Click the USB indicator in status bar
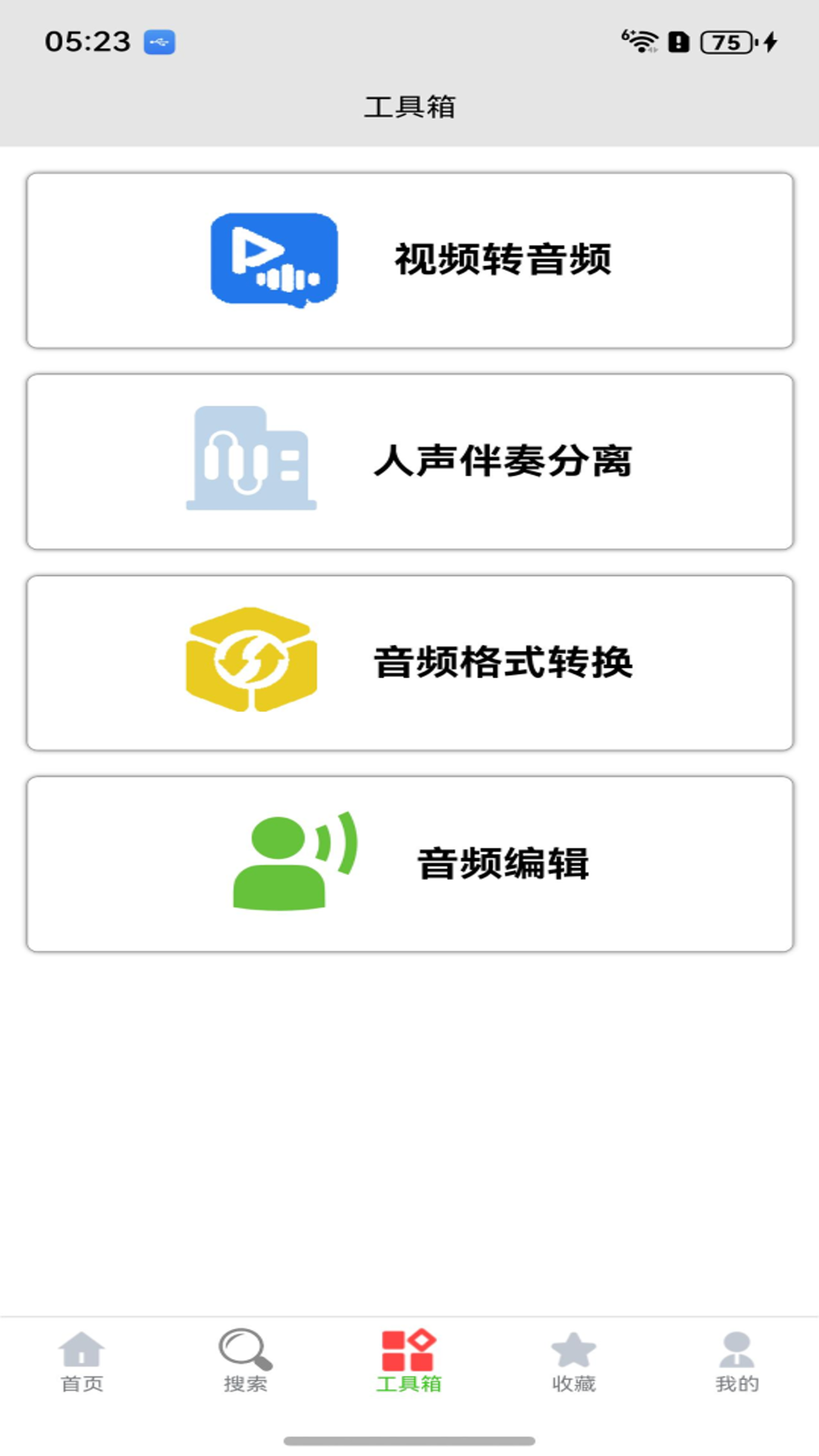The image size is (819, 1456). (x=158, y=43)
